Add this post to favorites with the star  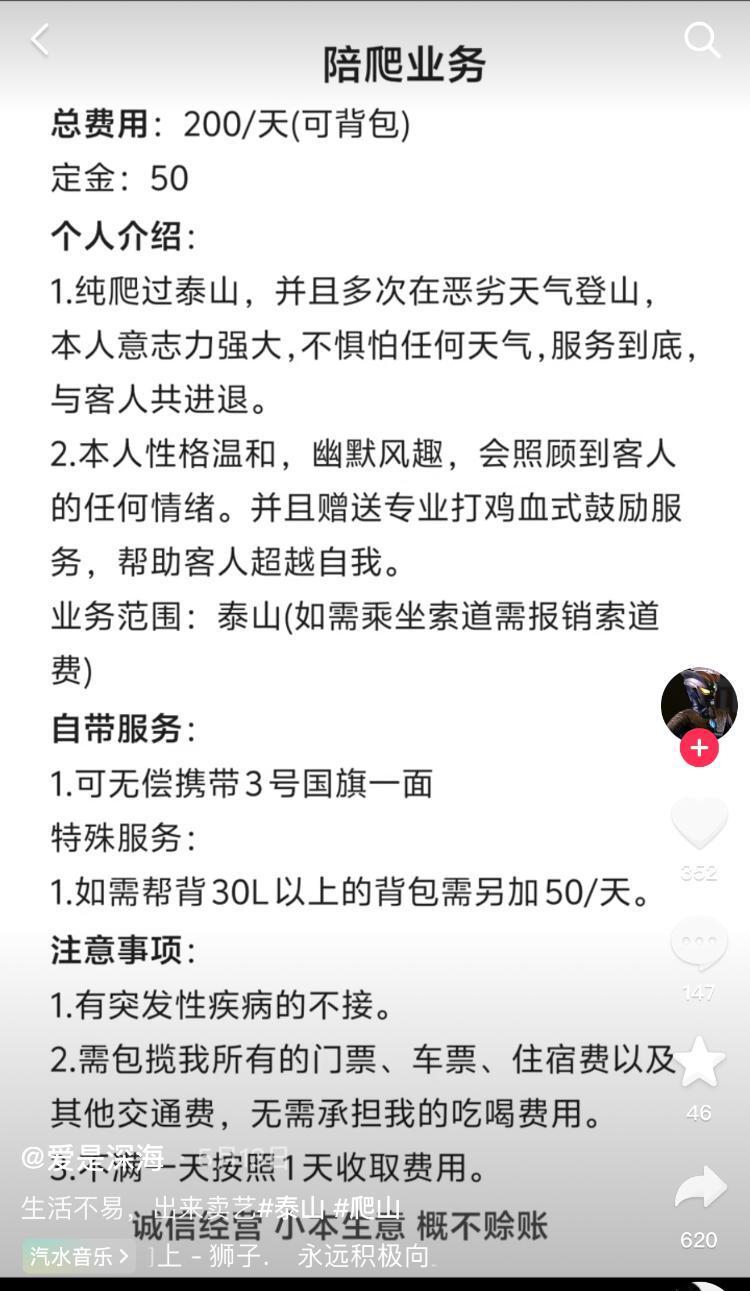point(699,1063)
